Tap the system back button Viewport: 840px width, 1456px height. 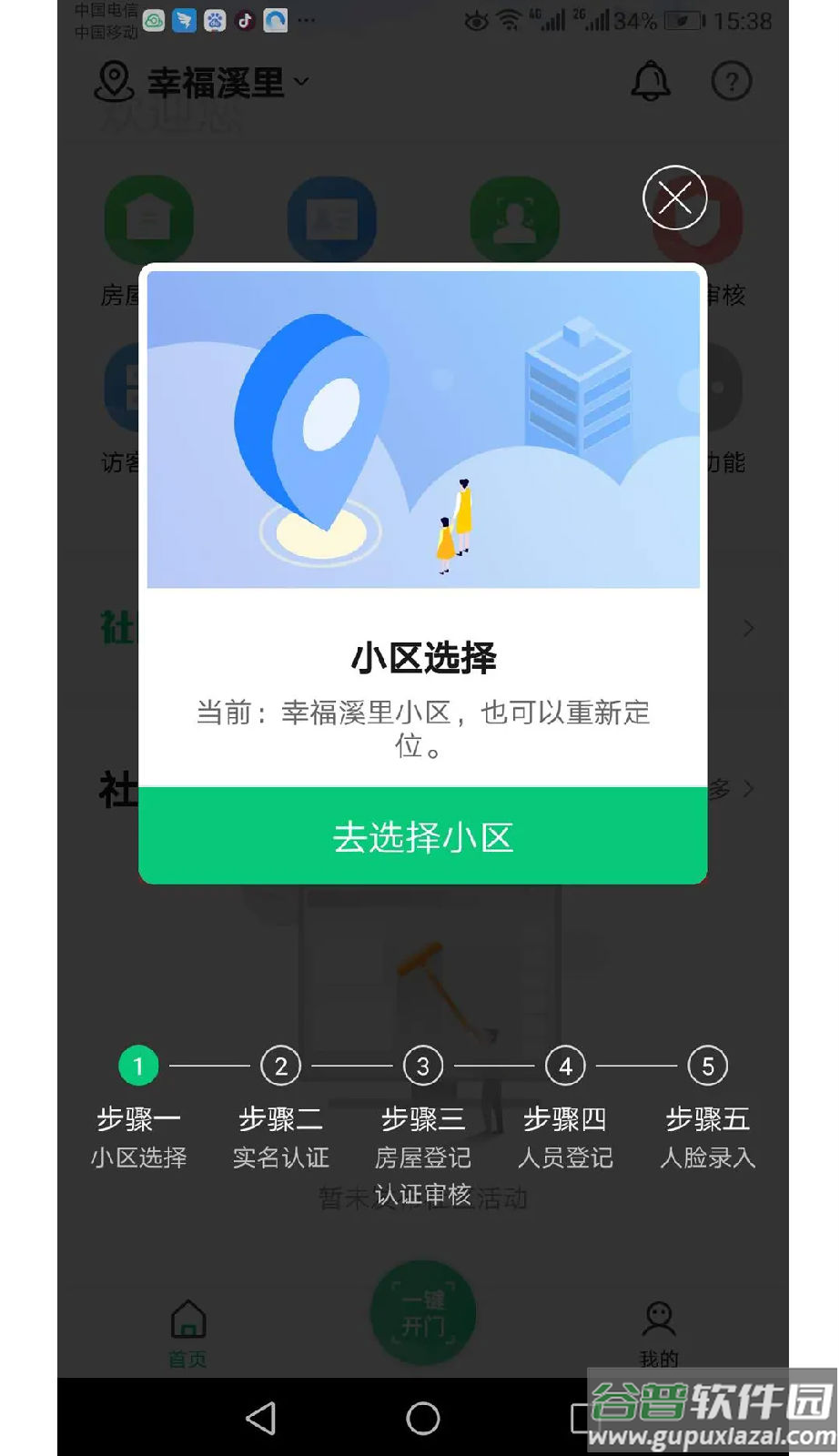coord(261,1417)
